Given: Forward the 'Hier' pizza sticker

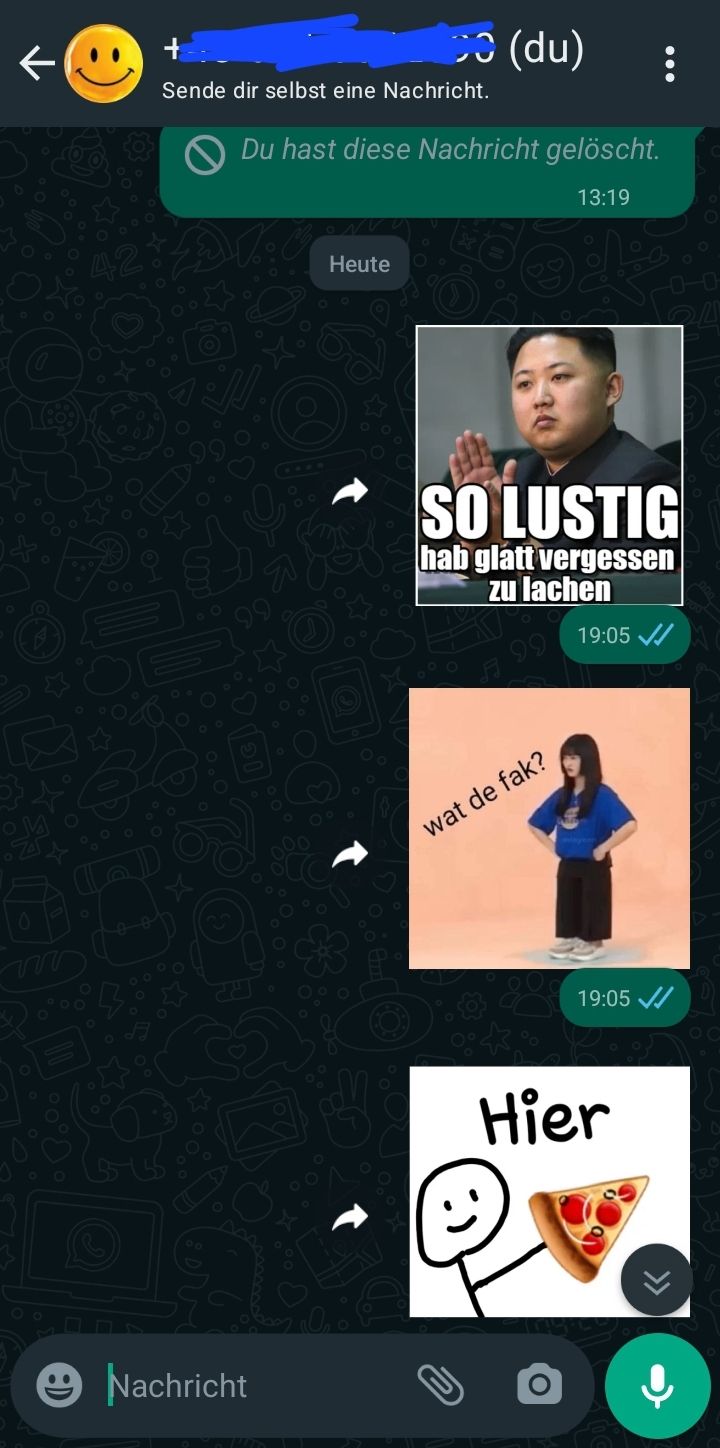Looking at the screenshot, I should pos(350,1217).
